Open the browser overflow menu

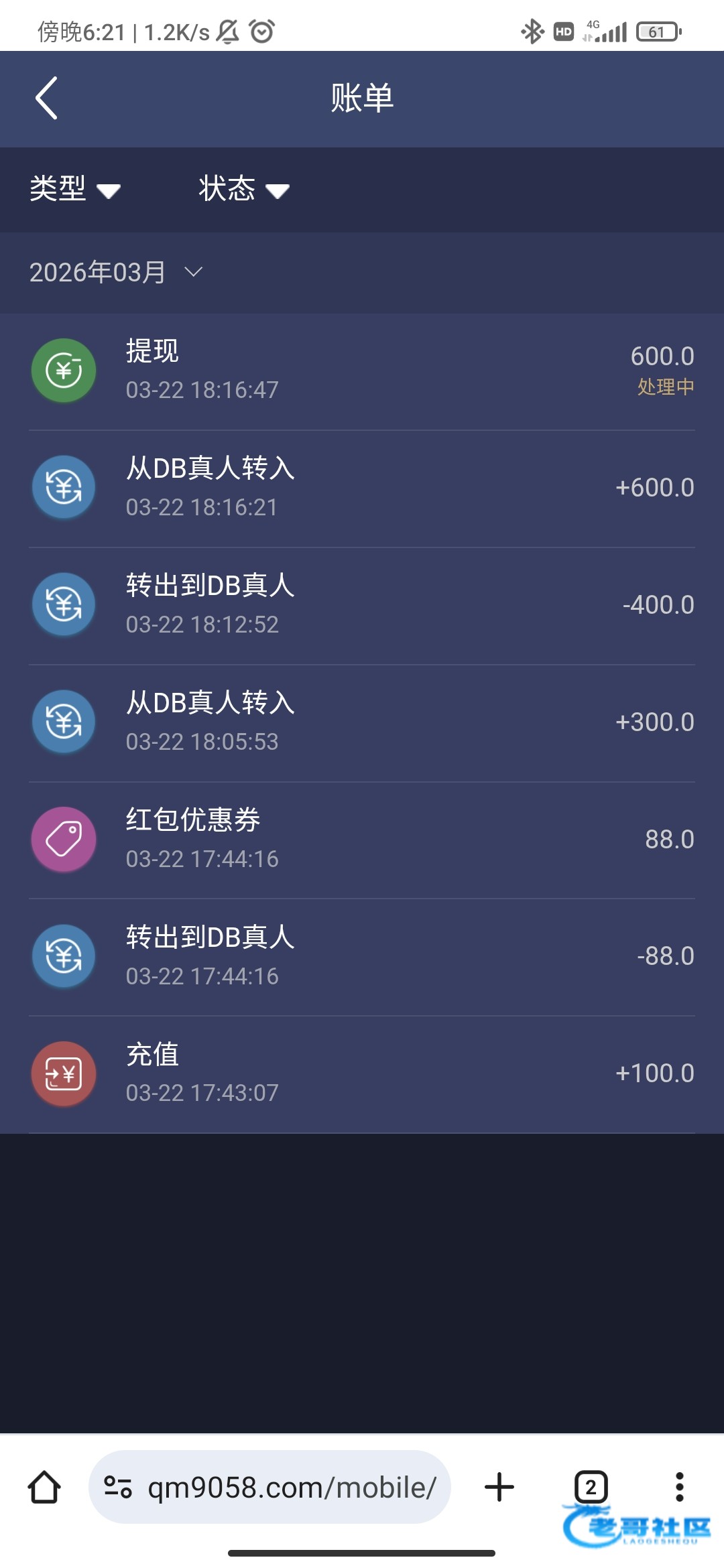679,1488
